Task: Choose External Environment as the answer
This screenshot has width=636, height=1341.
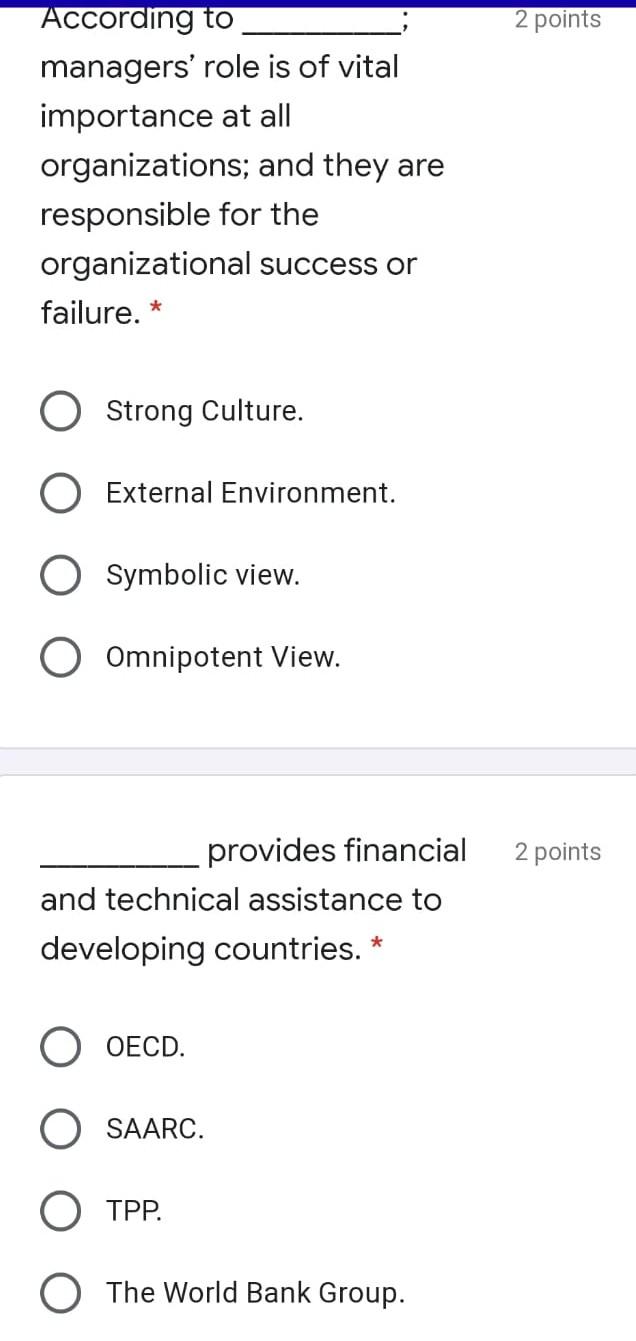Action: (61, 494)
